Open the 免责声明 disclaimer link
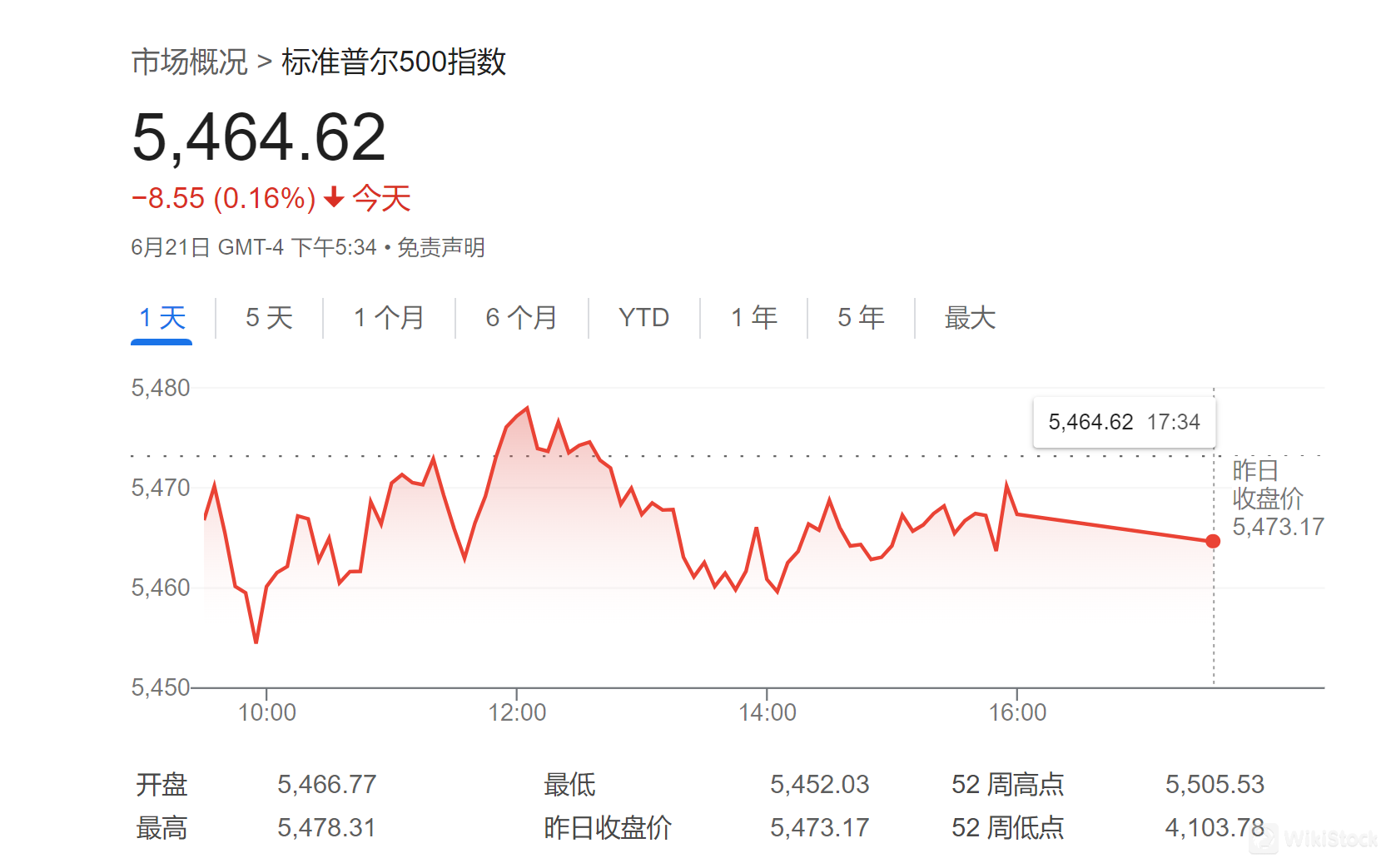This screenshot has width=1386, height=868. point(440,248)
